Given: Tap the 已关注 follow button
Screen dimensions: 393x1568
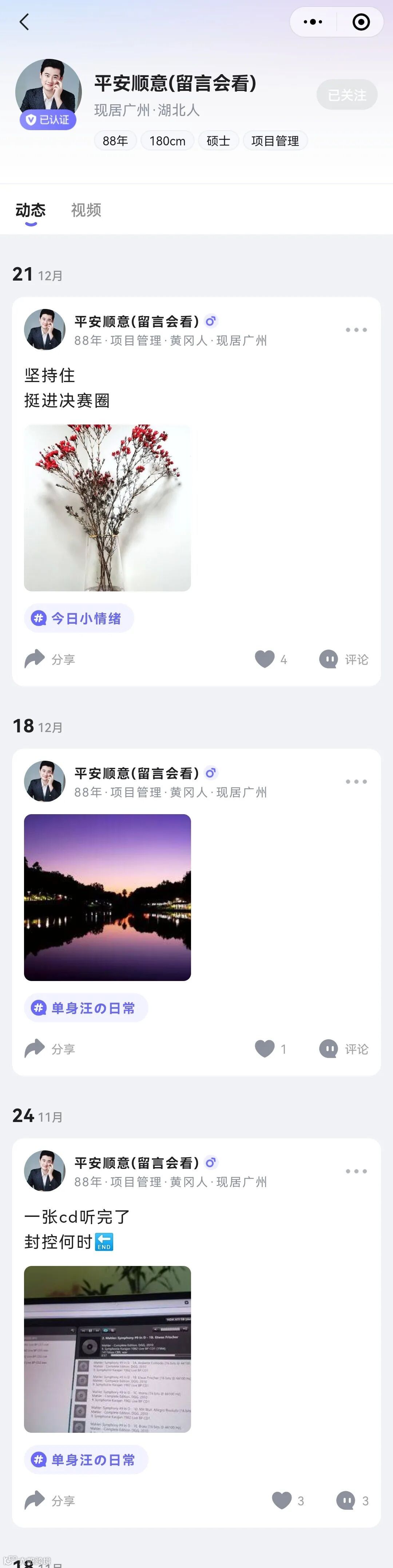Looking at the screenshot, I should click(347, 95).
